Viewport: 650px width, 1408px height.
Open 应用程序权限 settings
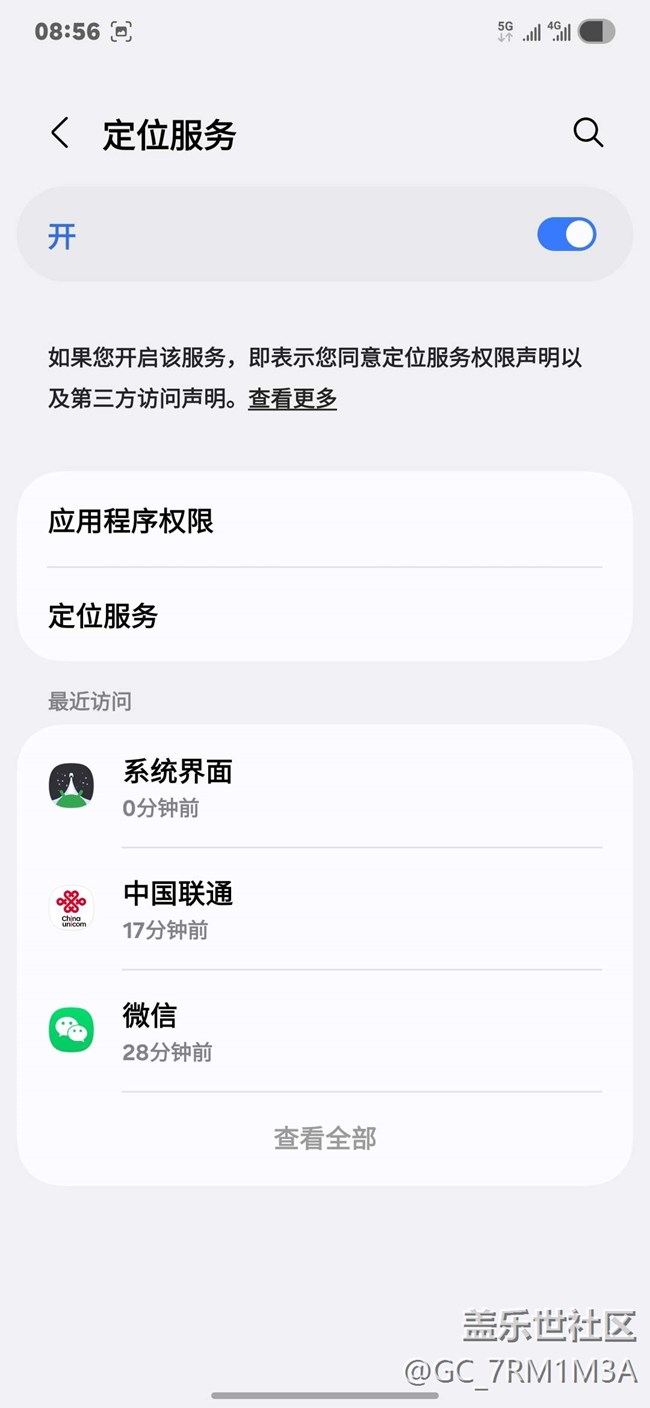click(324, 521)
